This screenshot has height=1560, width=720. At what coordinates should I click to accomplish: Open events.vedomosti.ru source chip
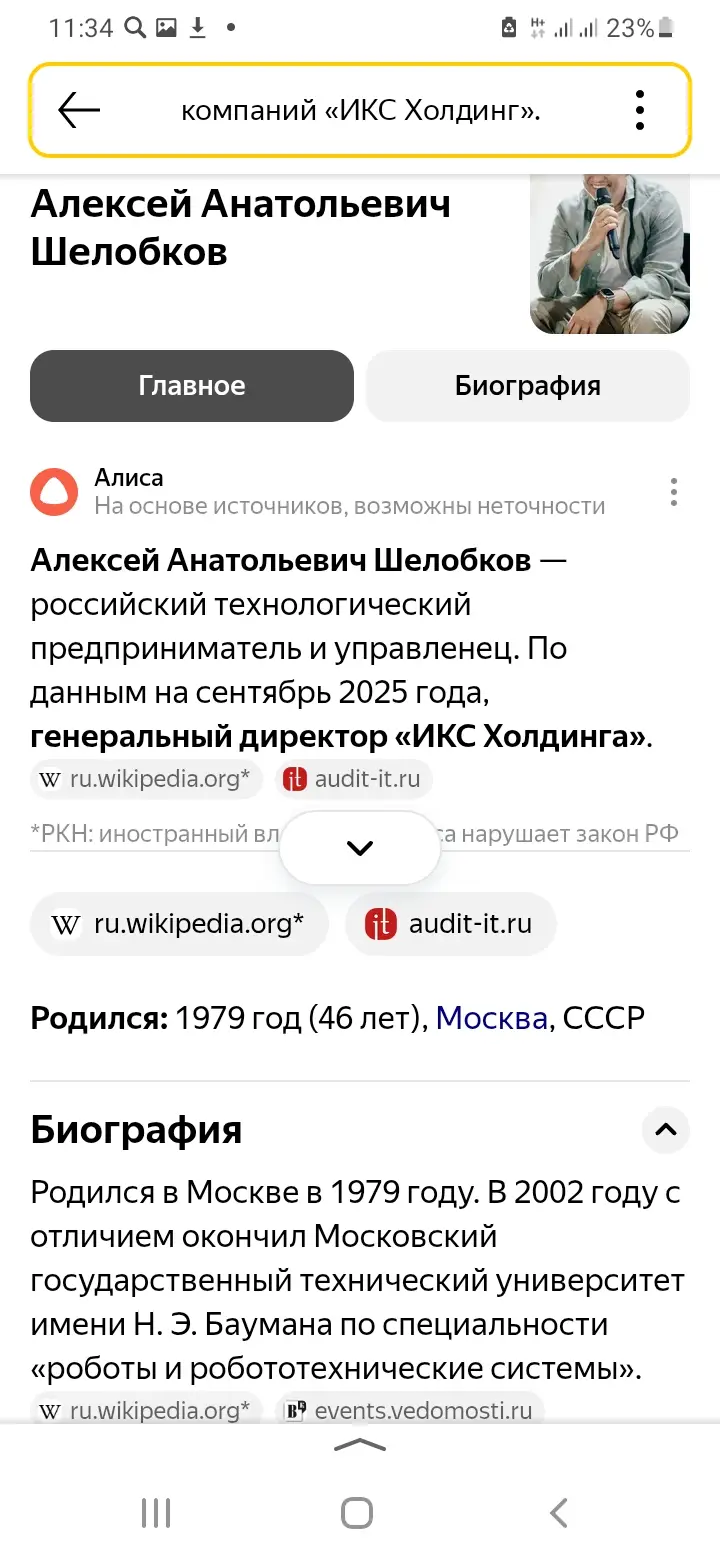[x=410, y=1411]
